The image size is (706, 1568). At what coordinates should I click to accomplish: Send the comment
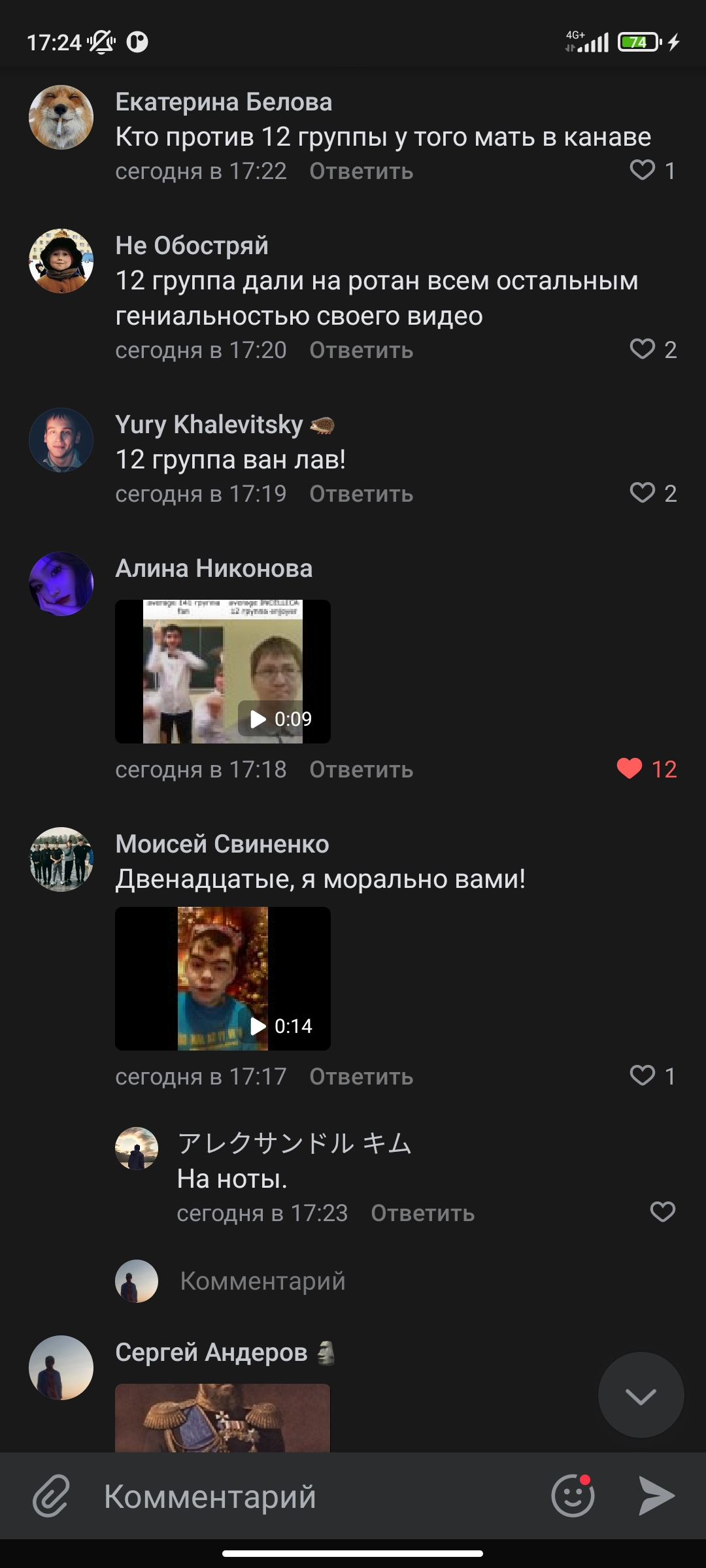[656, 1496]
